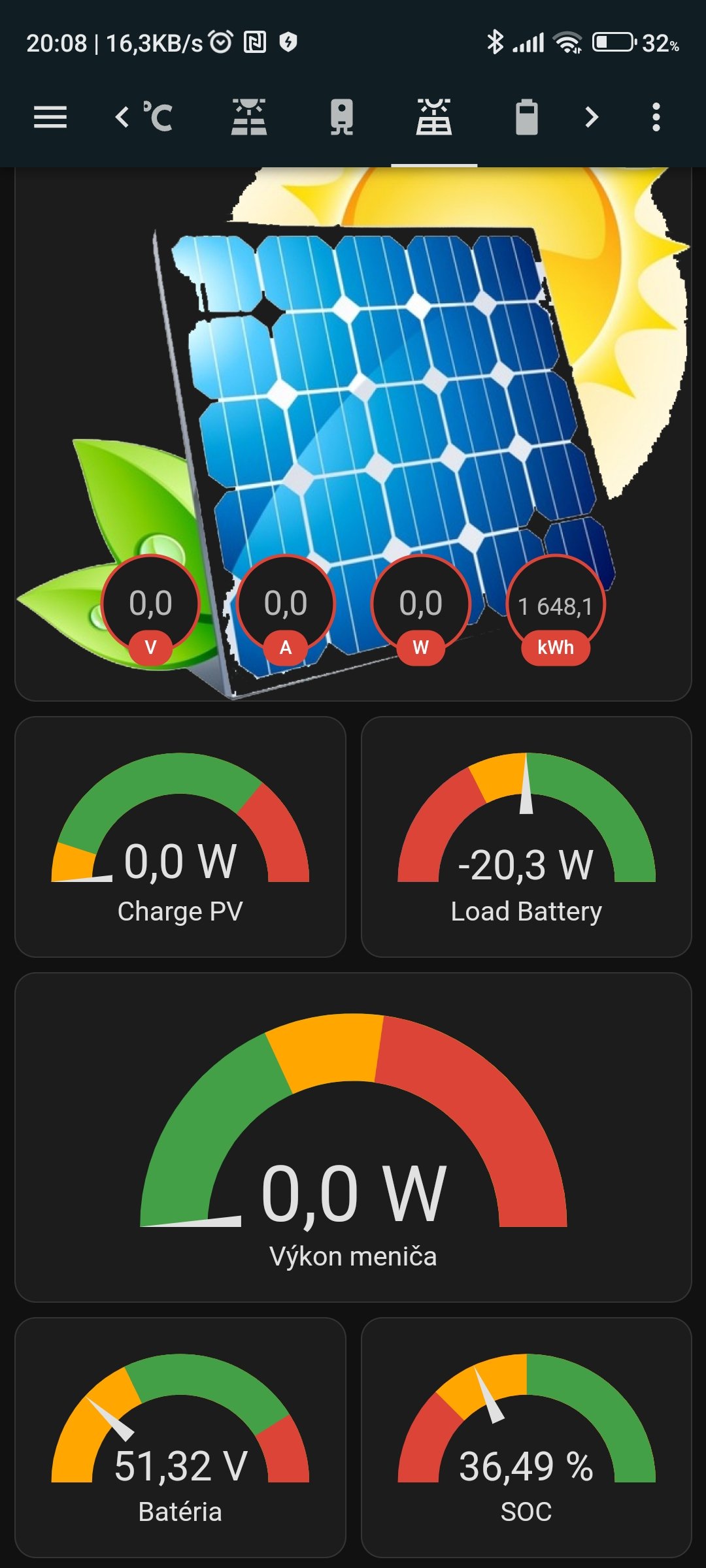
Task: Open the hamburger drawer menu
Action: [50, 118]
